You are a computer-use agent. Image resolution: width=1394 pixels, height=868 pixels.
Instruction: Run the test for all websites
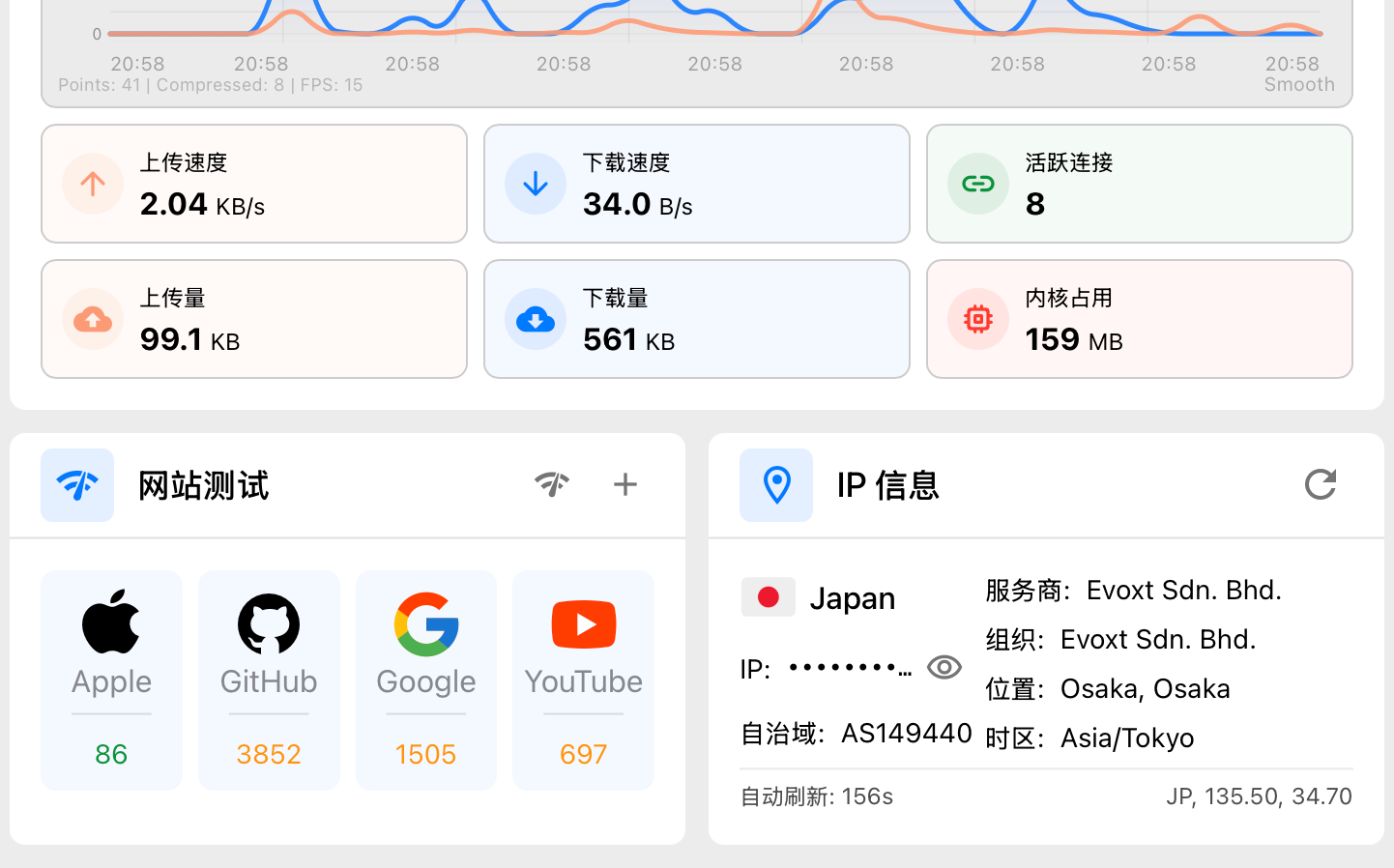[x=552, y=484]
